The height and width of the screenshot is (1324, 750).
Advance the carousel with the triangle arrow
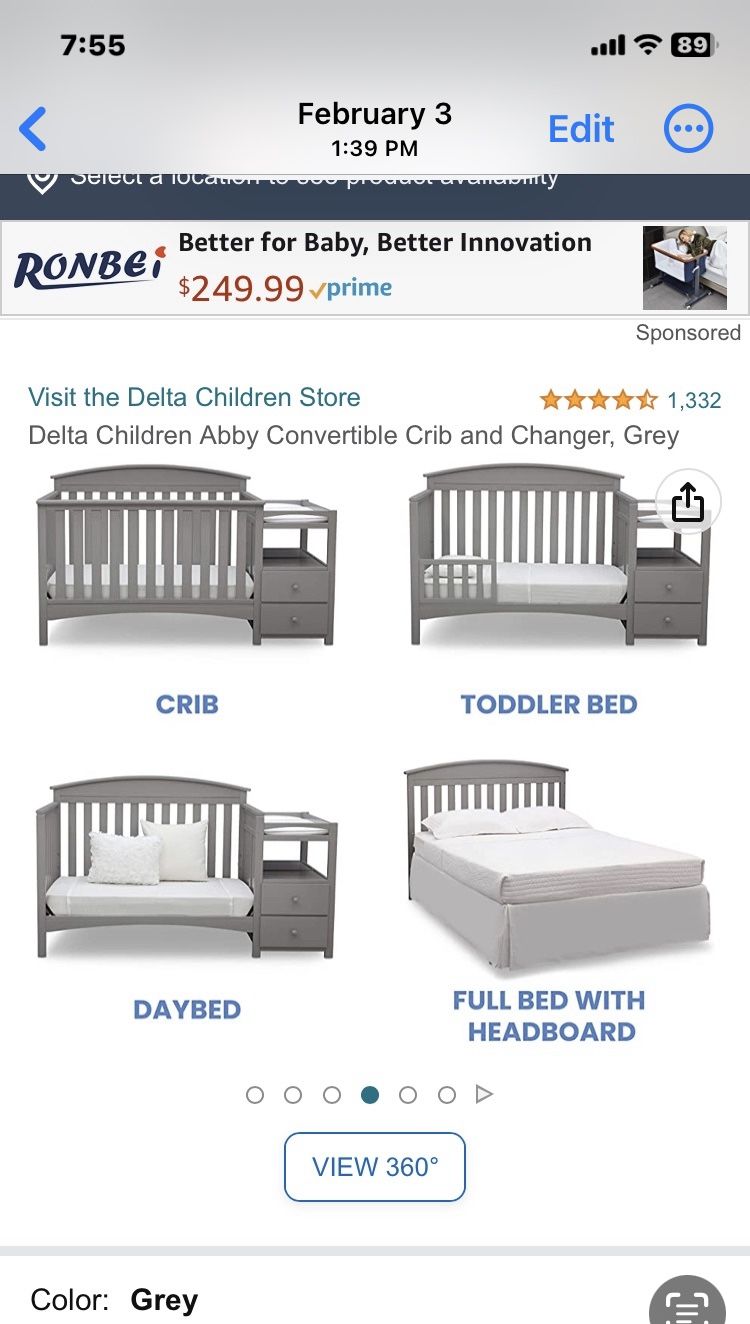point(486,1094)
